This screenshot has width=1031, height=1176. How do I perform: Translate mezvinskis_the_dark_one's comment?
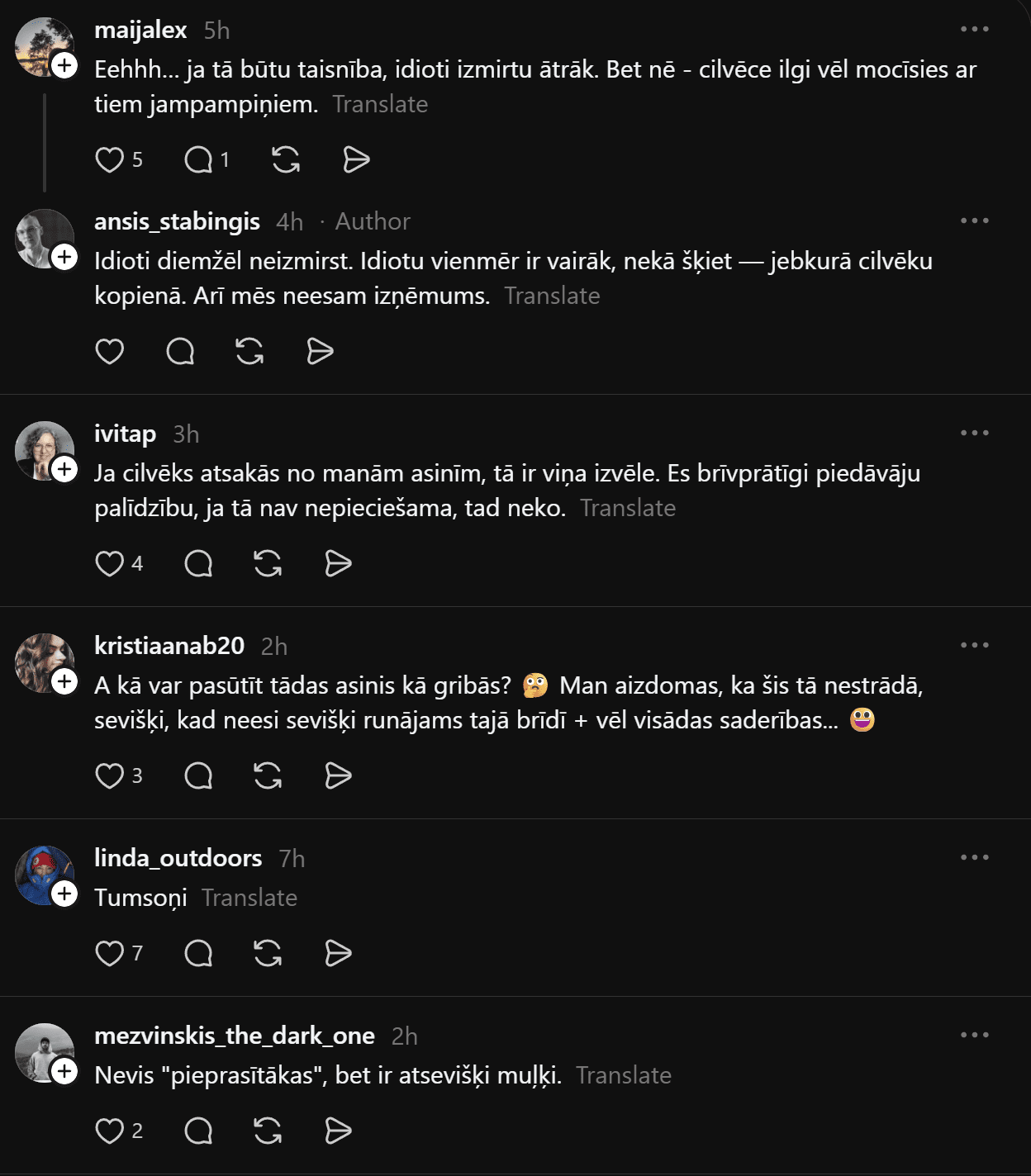click(x=624, y=1075)
